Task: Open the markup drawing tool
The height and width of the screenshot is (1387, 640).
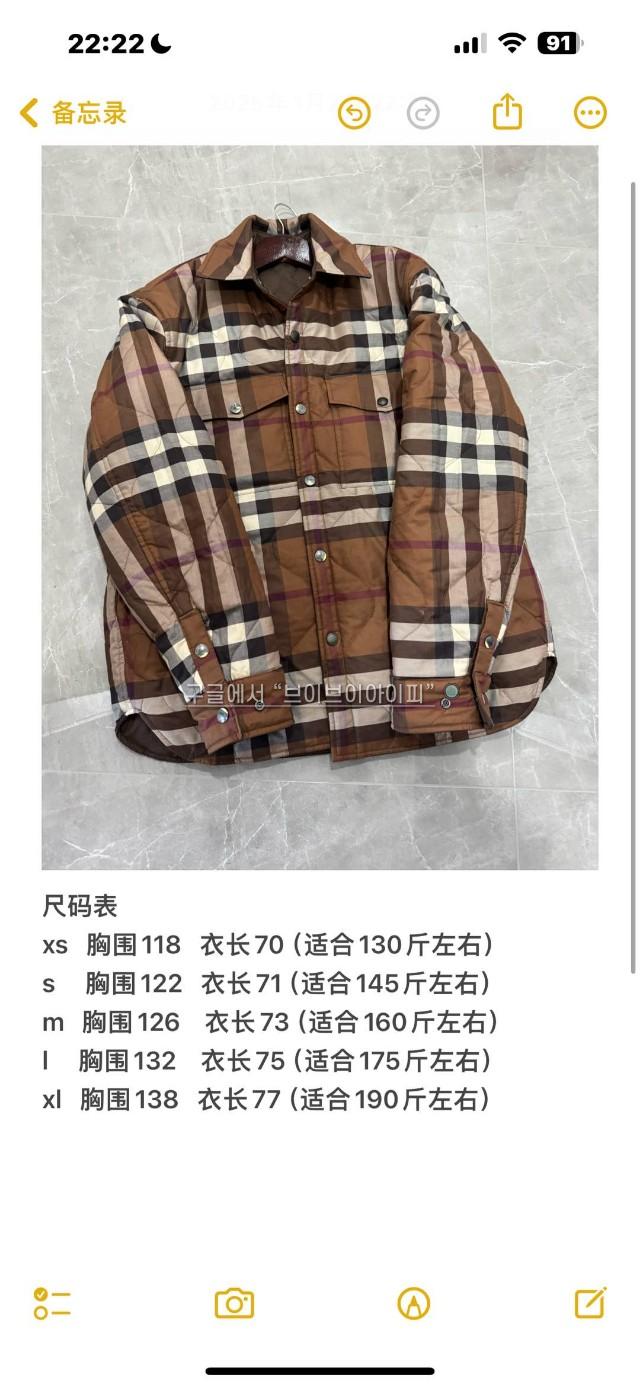Action: (413, 1303)
